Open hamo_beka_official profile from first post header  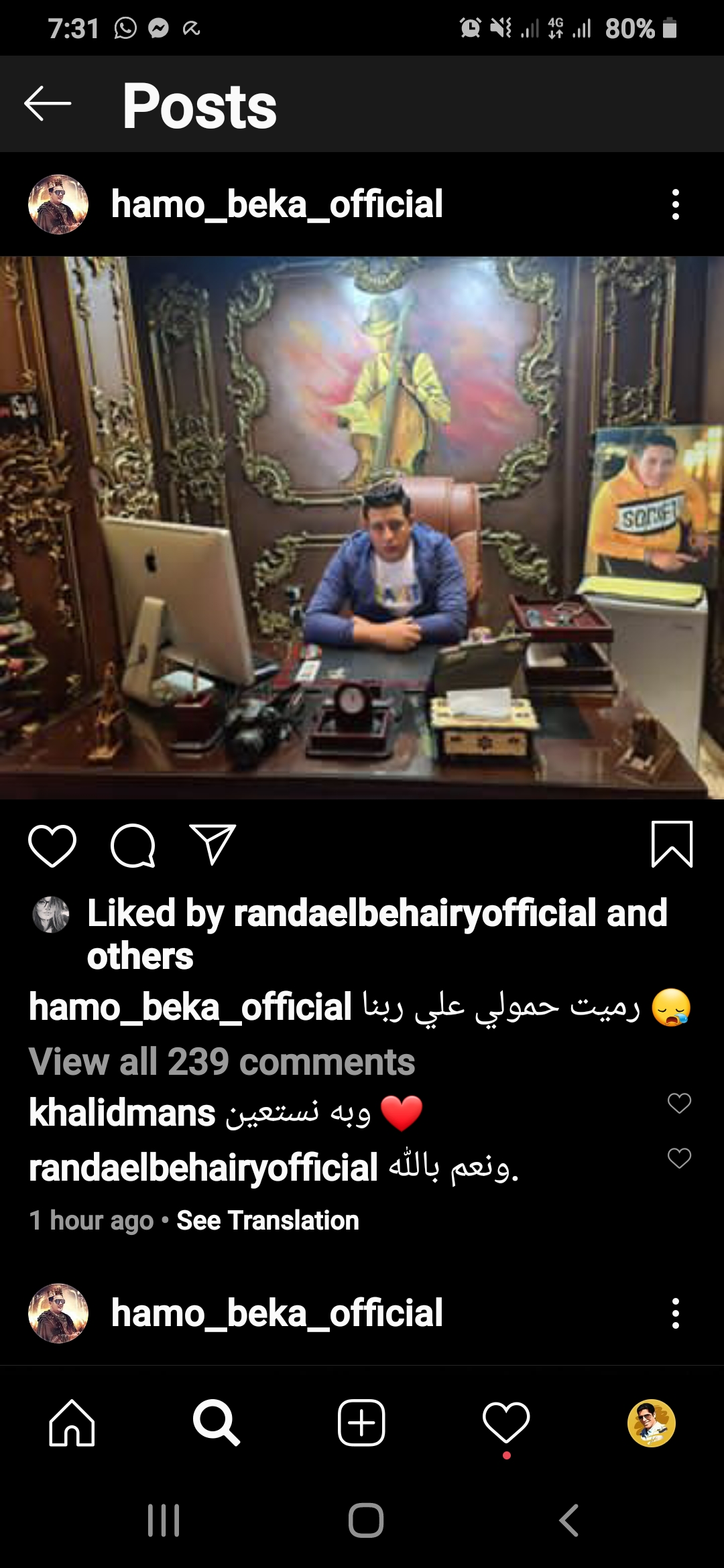pyautogui.click(x=276, y=204)
